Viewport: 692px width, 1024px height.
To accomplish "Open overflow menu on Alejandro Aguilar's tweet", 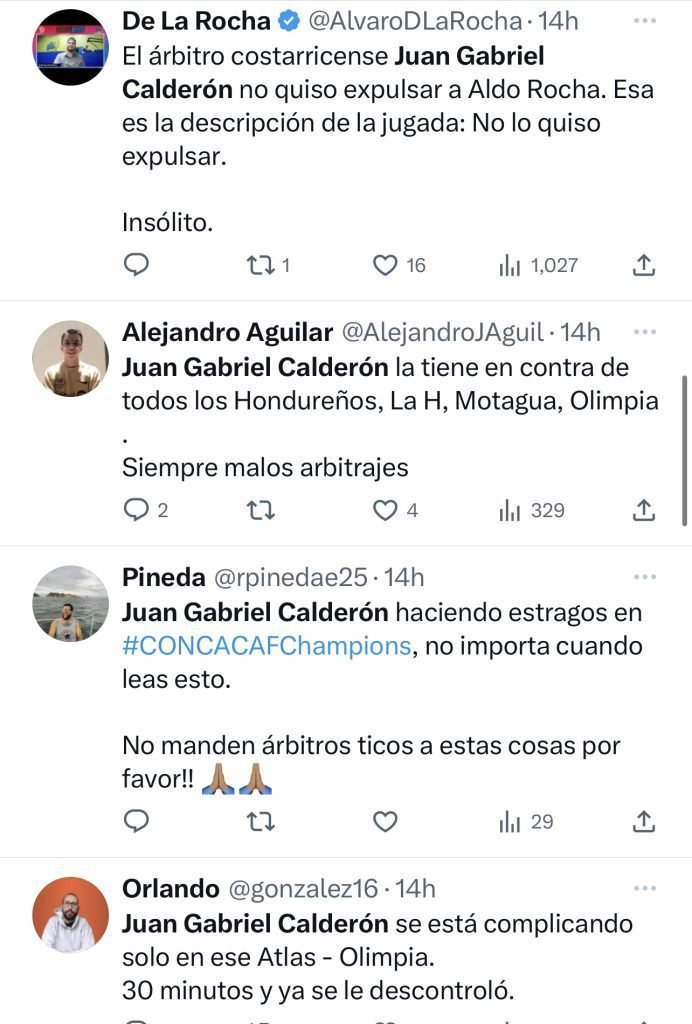I will pyautogui.click(x=645, y=330).
